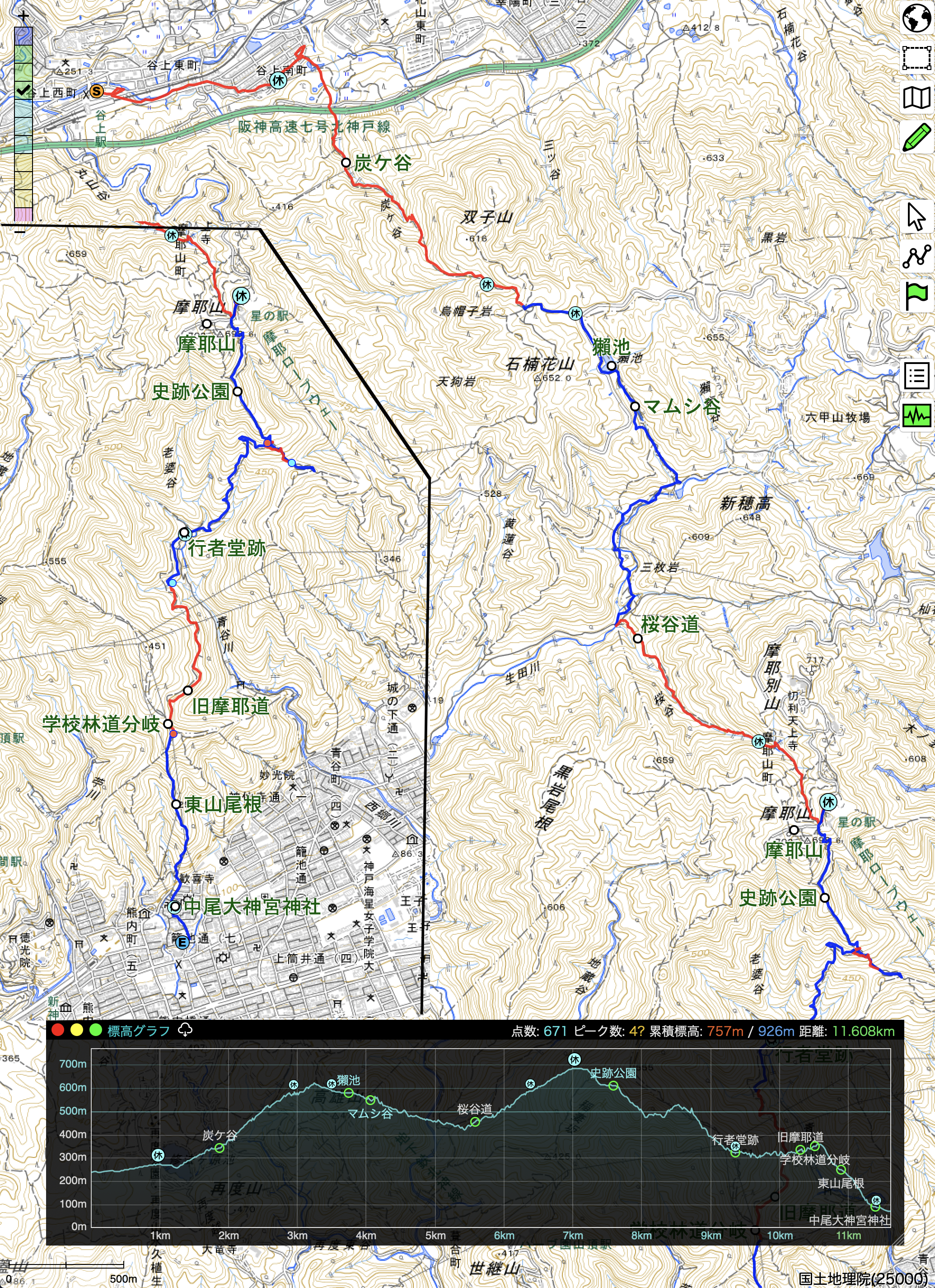
Task: Select the 史跡公園 point on the elevation graph
Action: click(613, 1086)
